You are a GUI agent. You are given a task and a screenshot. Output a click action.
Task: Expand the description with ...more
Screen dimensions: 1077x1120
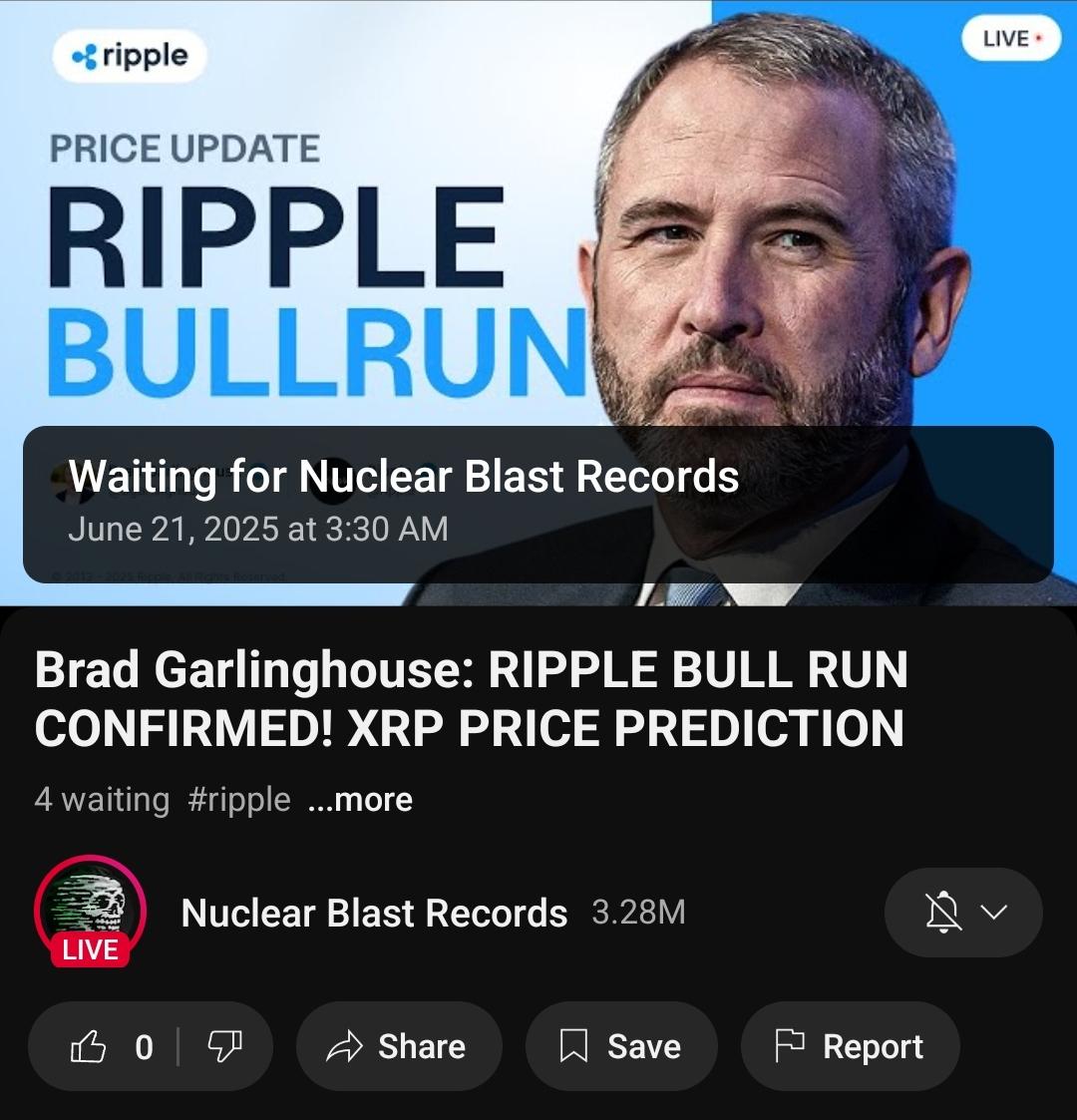tap(360, 800)
